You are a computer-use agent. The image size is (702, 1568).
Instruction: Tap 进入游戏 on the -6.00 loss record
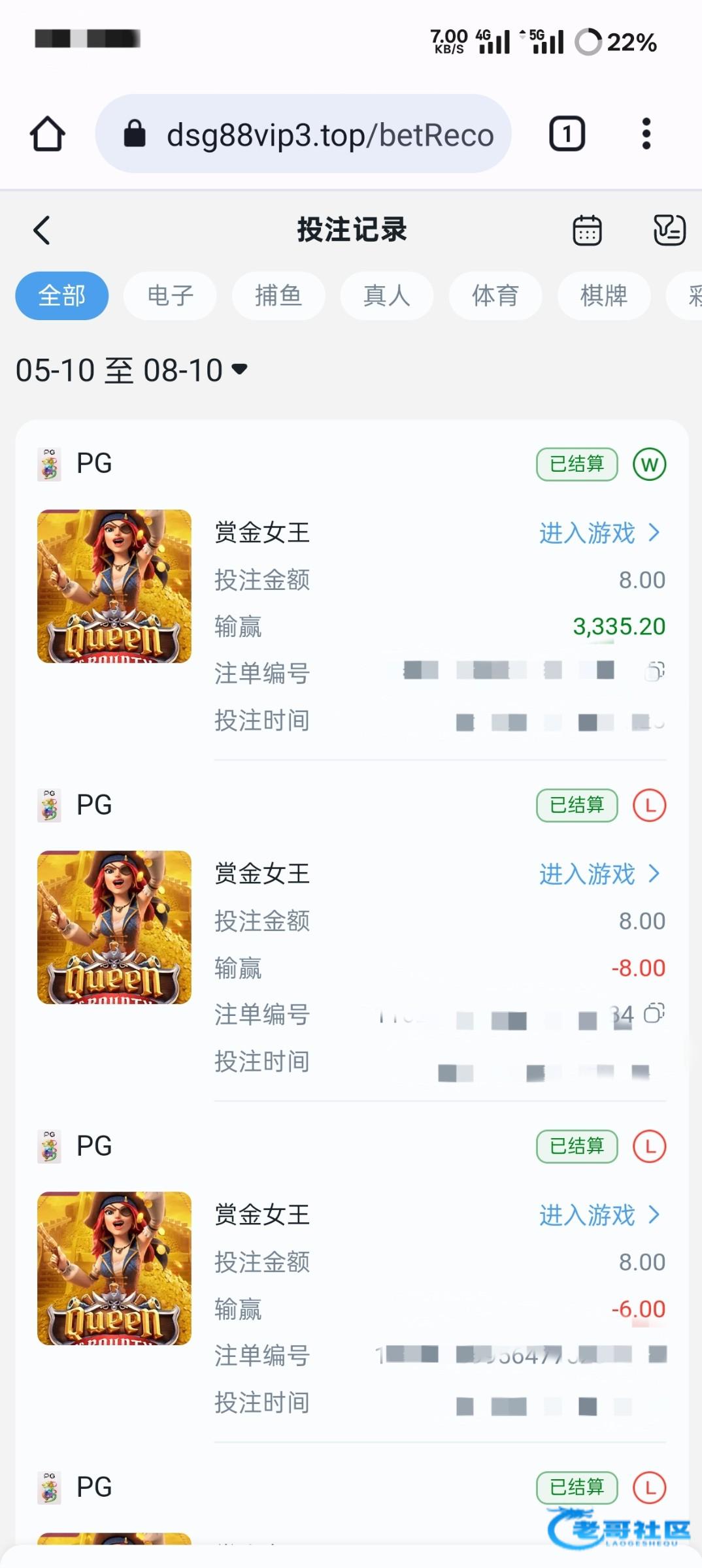click(600, 1215)
